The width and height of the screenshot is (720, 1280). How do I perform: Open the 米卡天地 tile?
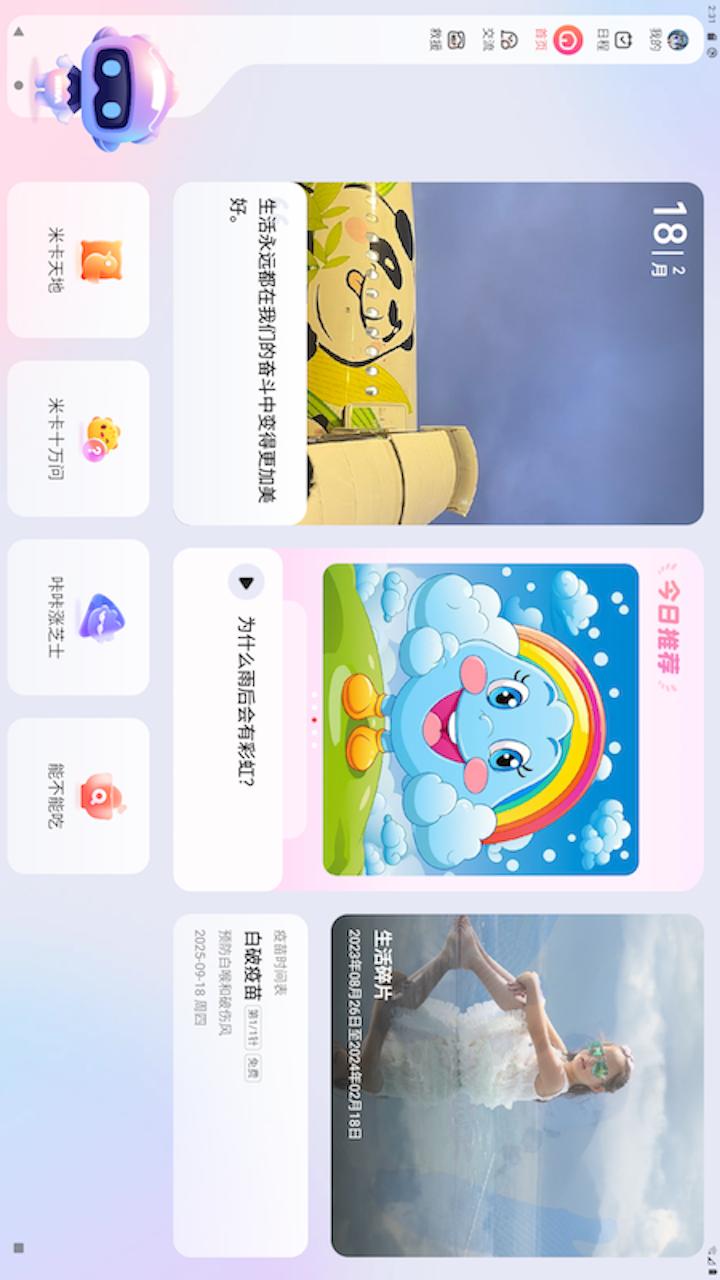click(x=78, y=260)
